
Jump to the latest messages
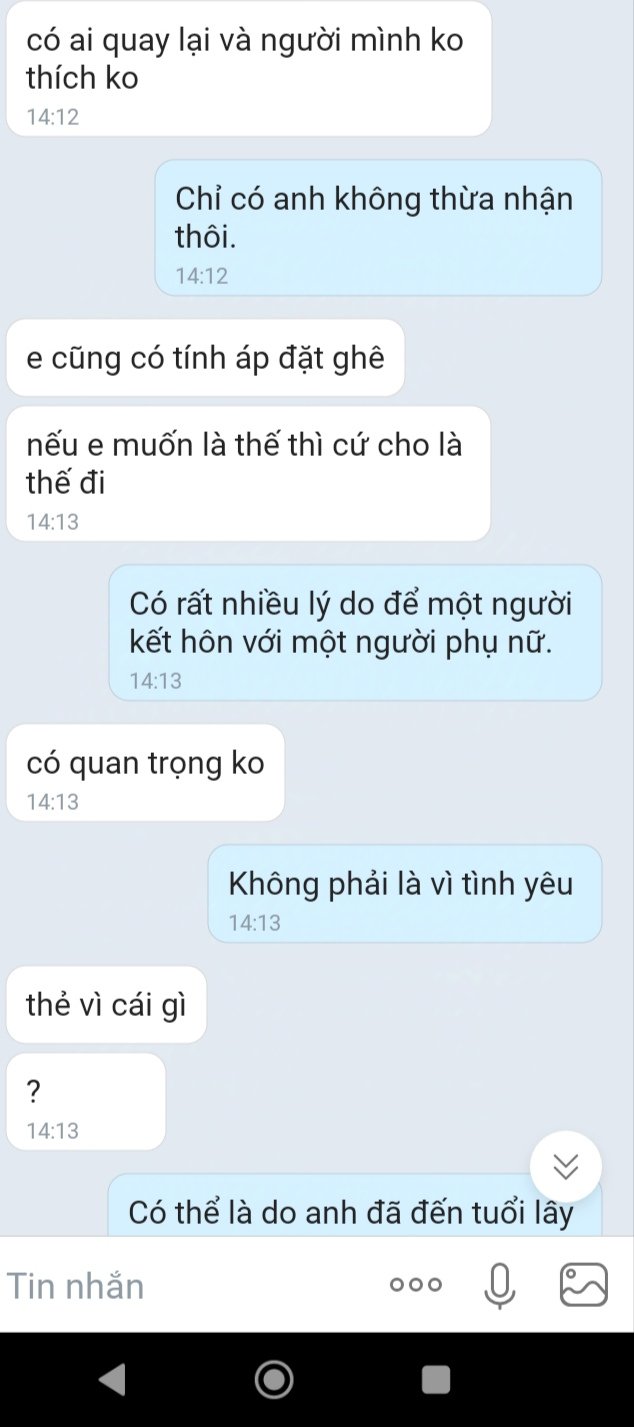566,1166
